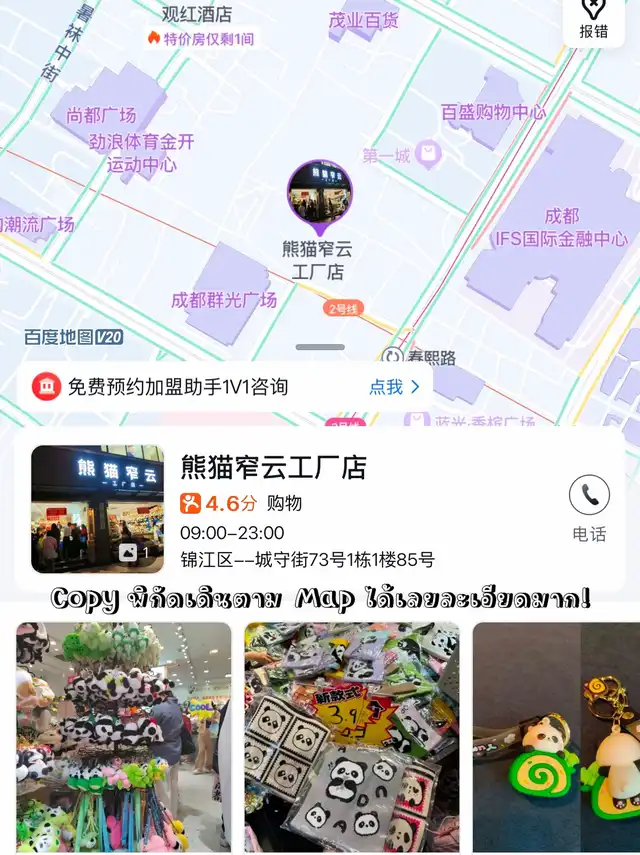Tap the 第一城 shopping marker
Viewport: 640px width, 855px height.
pos(429,155)
